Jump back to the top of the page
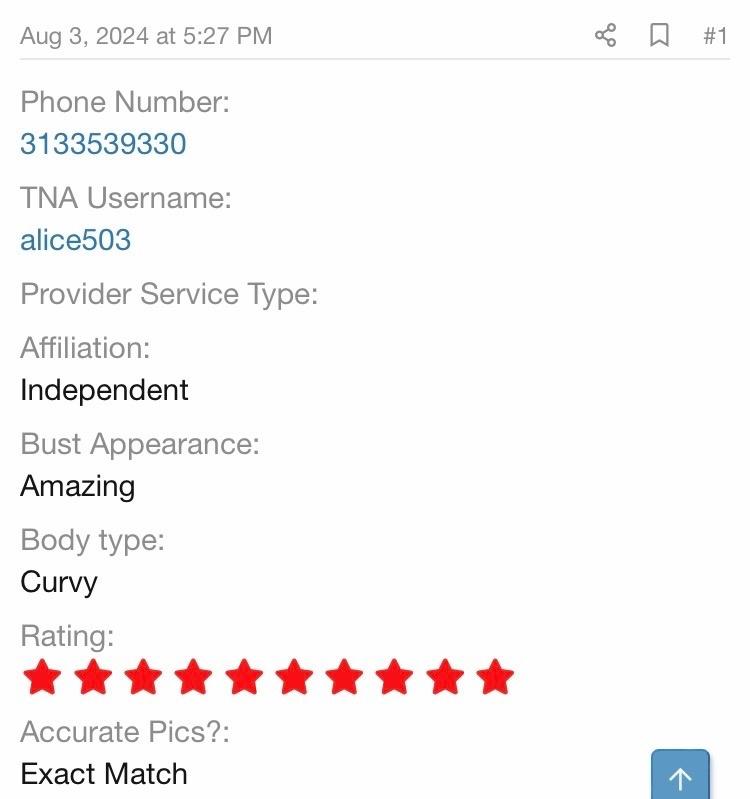750x799 pixels. coord(680,777)
